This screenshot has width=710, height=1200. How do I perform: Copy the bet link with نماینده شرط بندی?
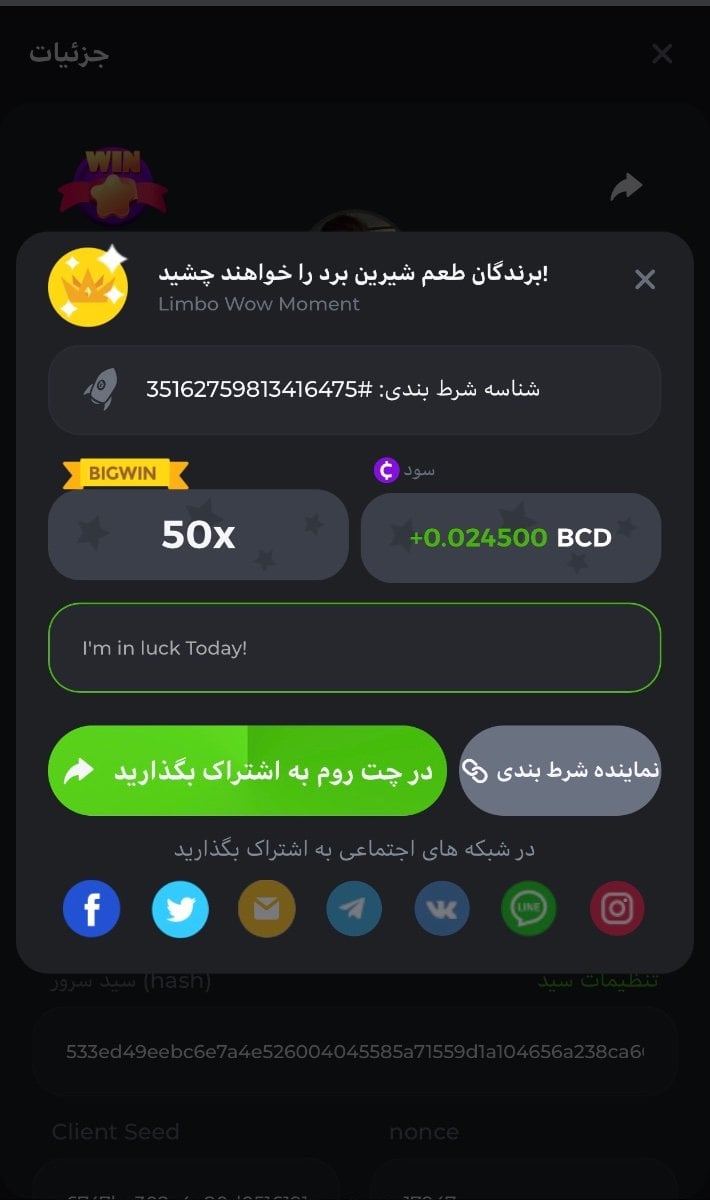[x=560, y=771]
